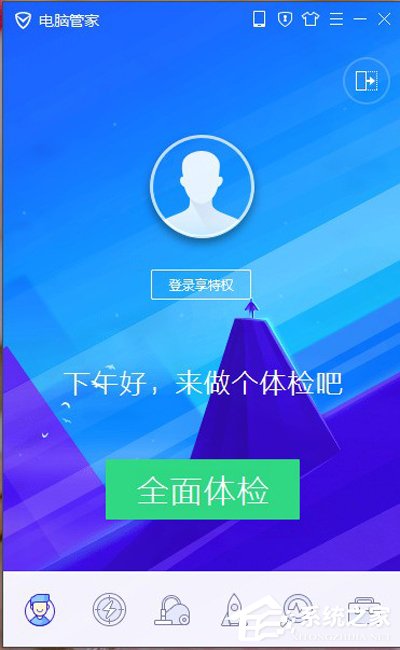This screenshot has height=650, width=400.
Task: Tap 登录享特权 to log in
Action: (201, 284)
